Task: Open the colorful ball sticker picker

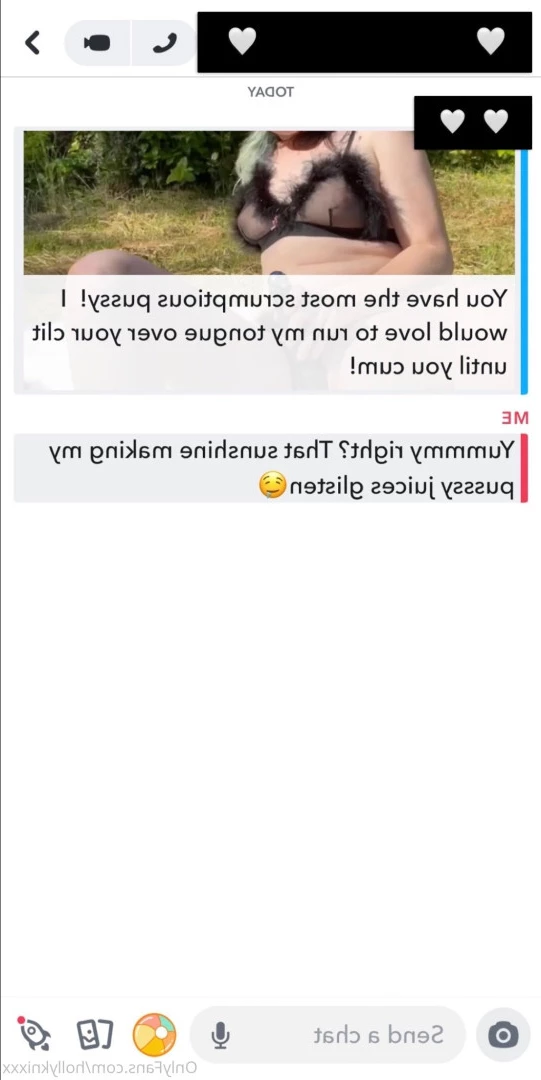Action: pyautogui.click(x=154, y=1035)
